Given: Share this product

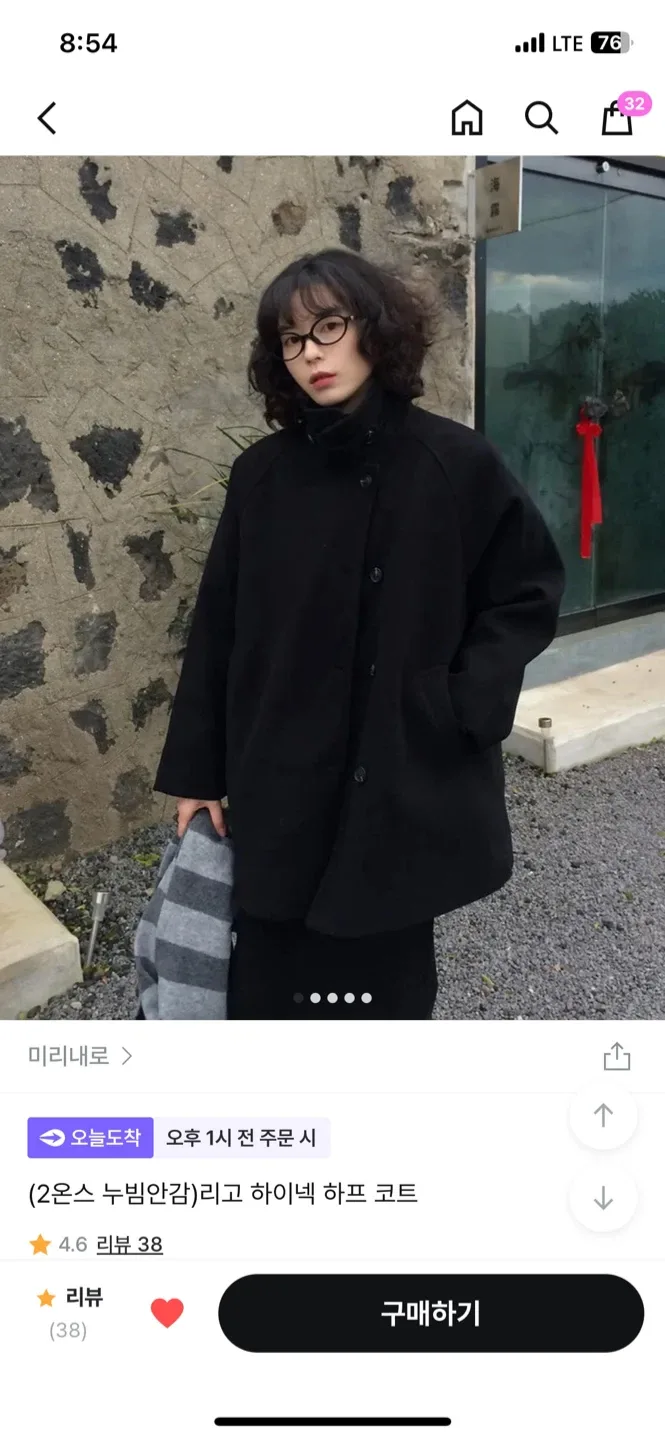Looking at the screenshot, I should coord(617,1056).
